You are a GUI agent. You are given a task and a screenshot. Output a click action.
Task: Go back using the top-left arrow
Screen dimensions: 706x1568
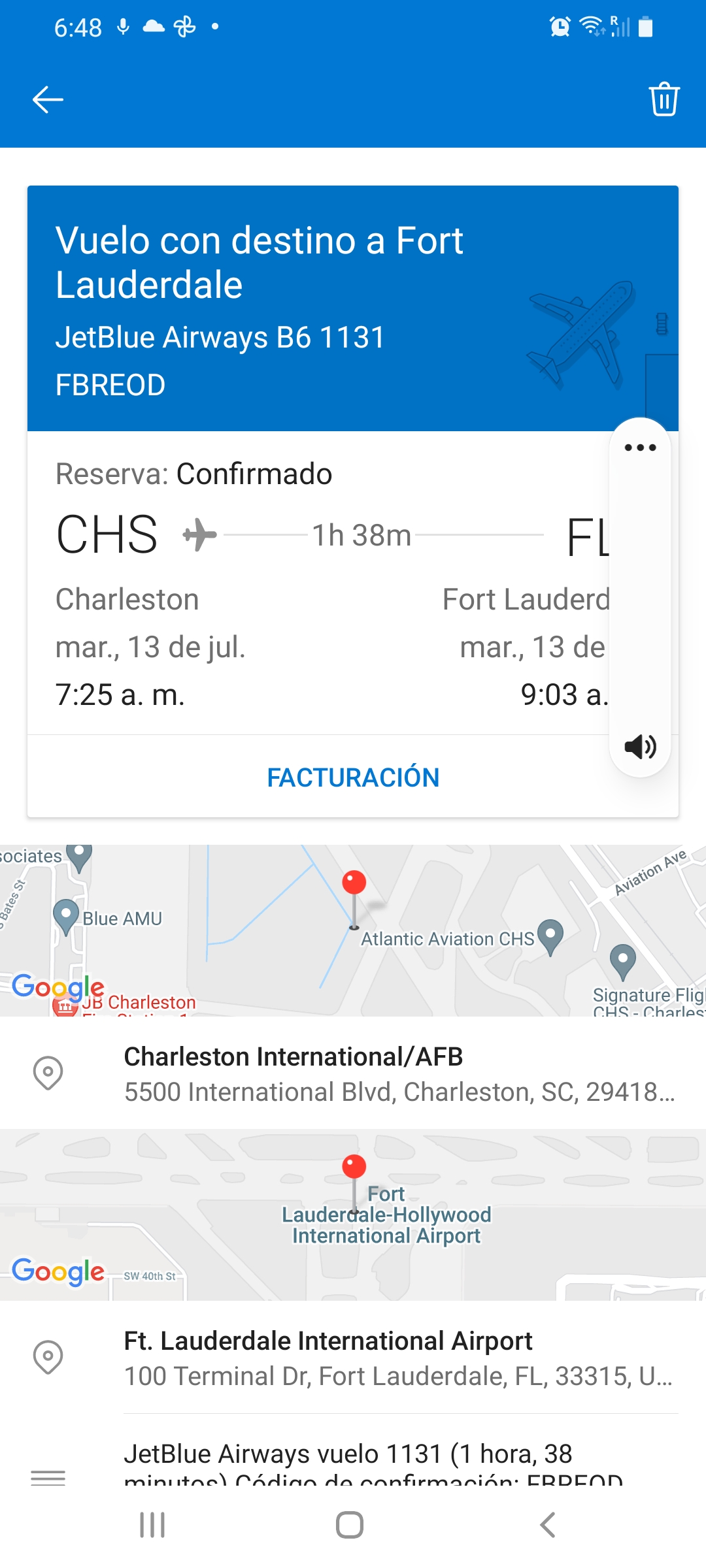[48, 99]
